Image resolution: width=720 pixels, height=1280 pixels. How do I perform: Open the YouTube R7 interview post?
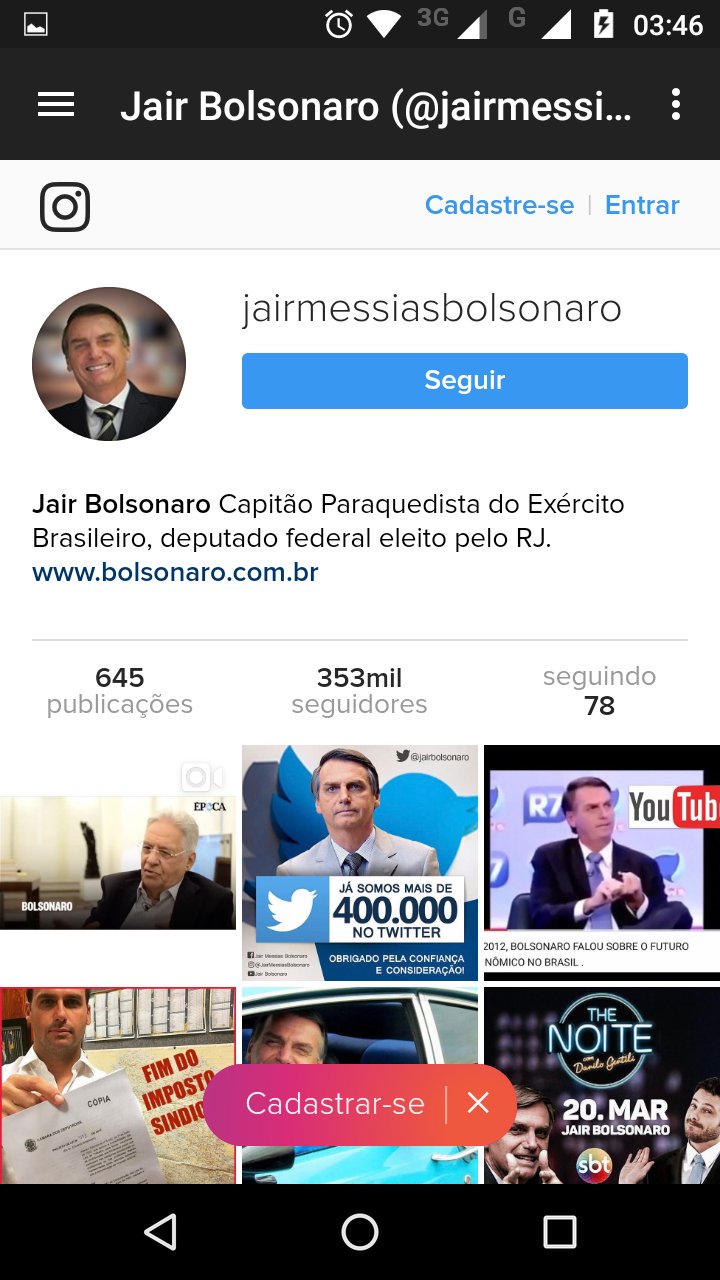coord(602,863)
